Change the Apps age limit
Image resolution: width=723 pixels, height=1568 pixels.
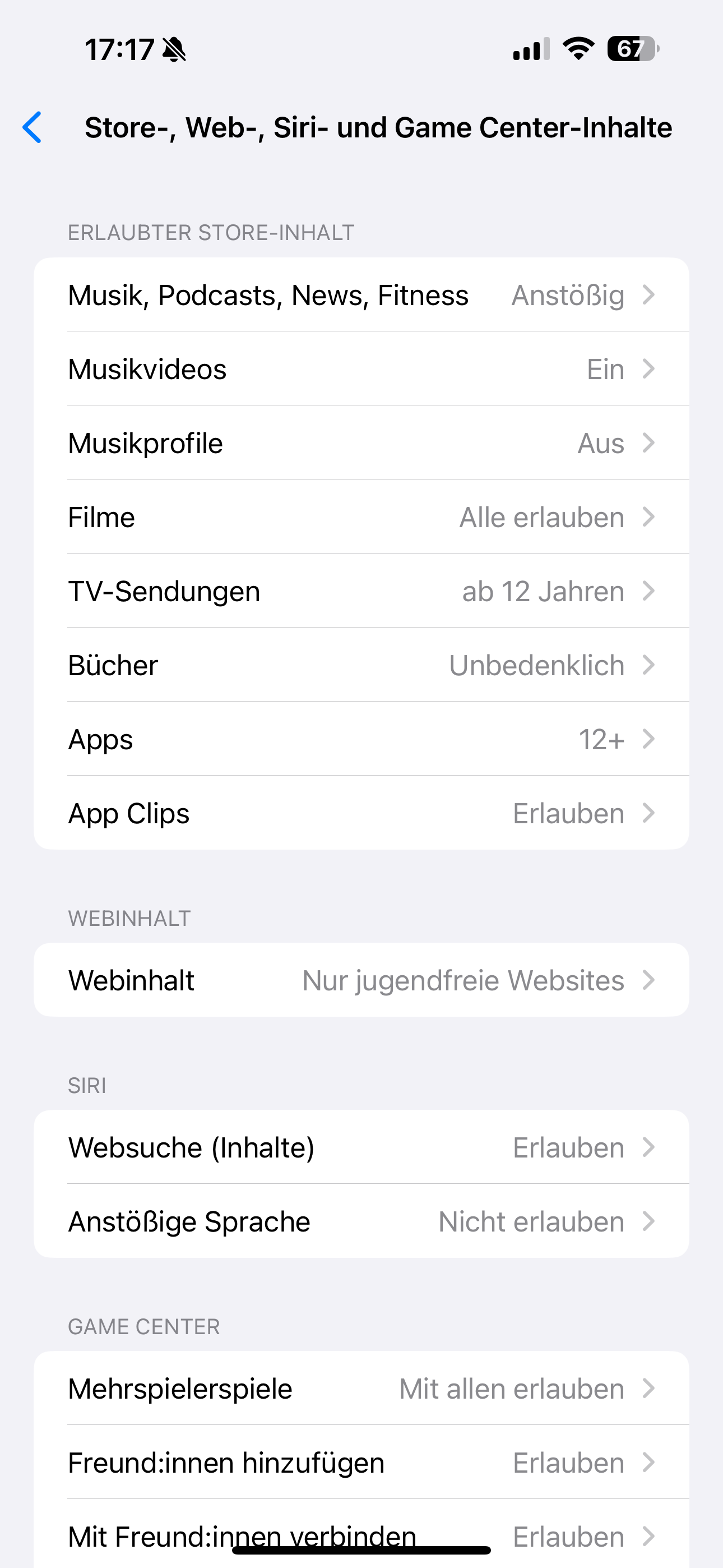pos(361,740)
